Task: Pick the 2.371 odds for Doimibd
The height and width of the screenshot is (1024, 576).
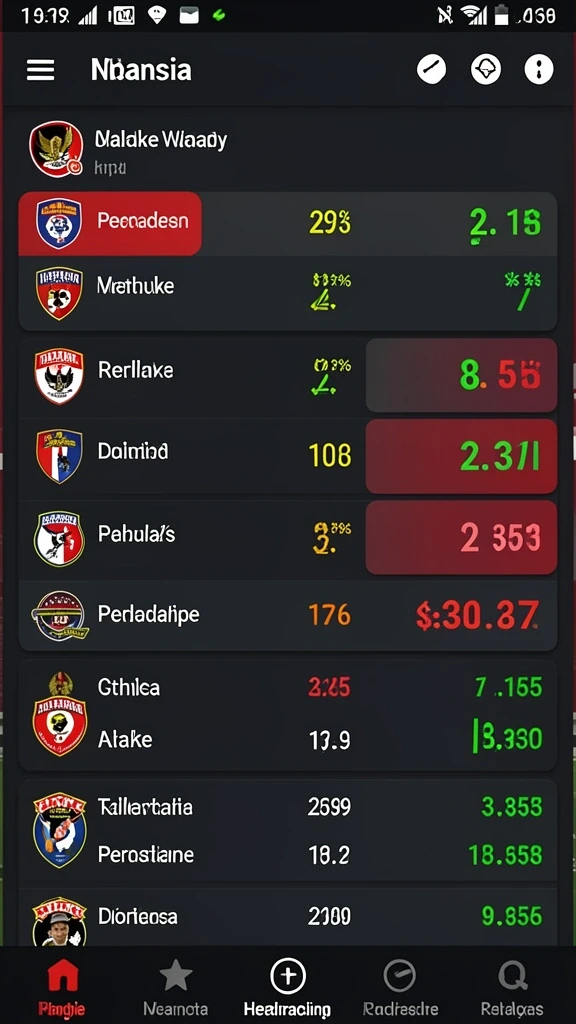Action: coord(461,456)
